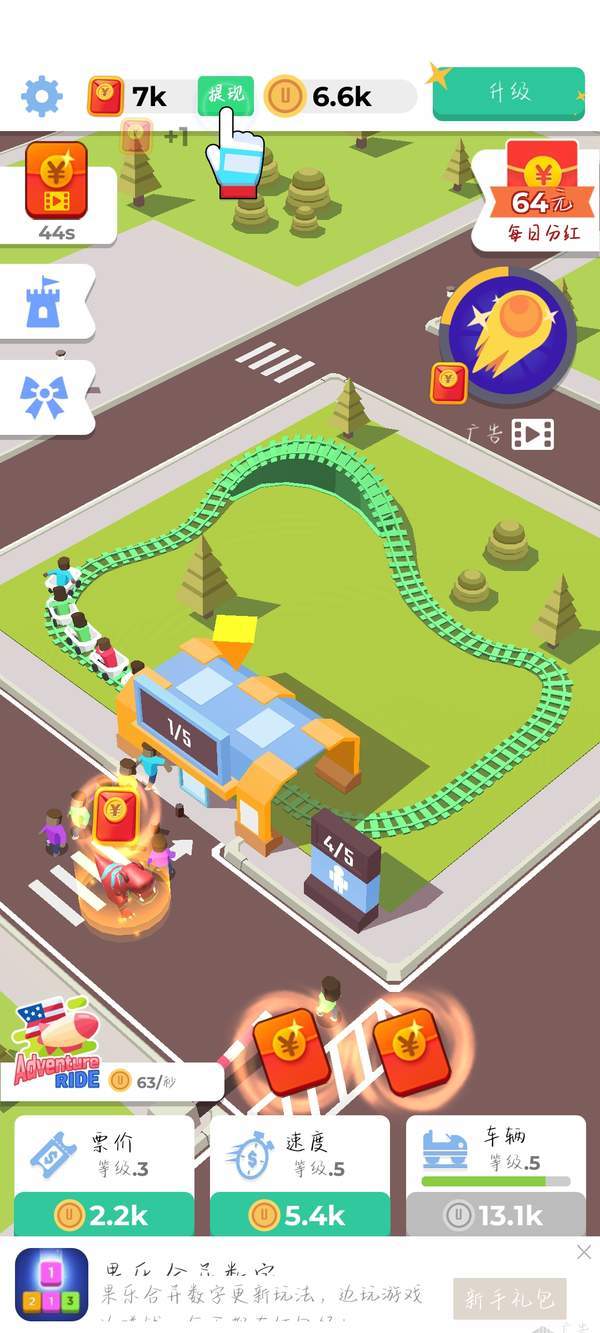Open the video red packet with 44s timer
The image size is (600, 1333).
point(56,182)
